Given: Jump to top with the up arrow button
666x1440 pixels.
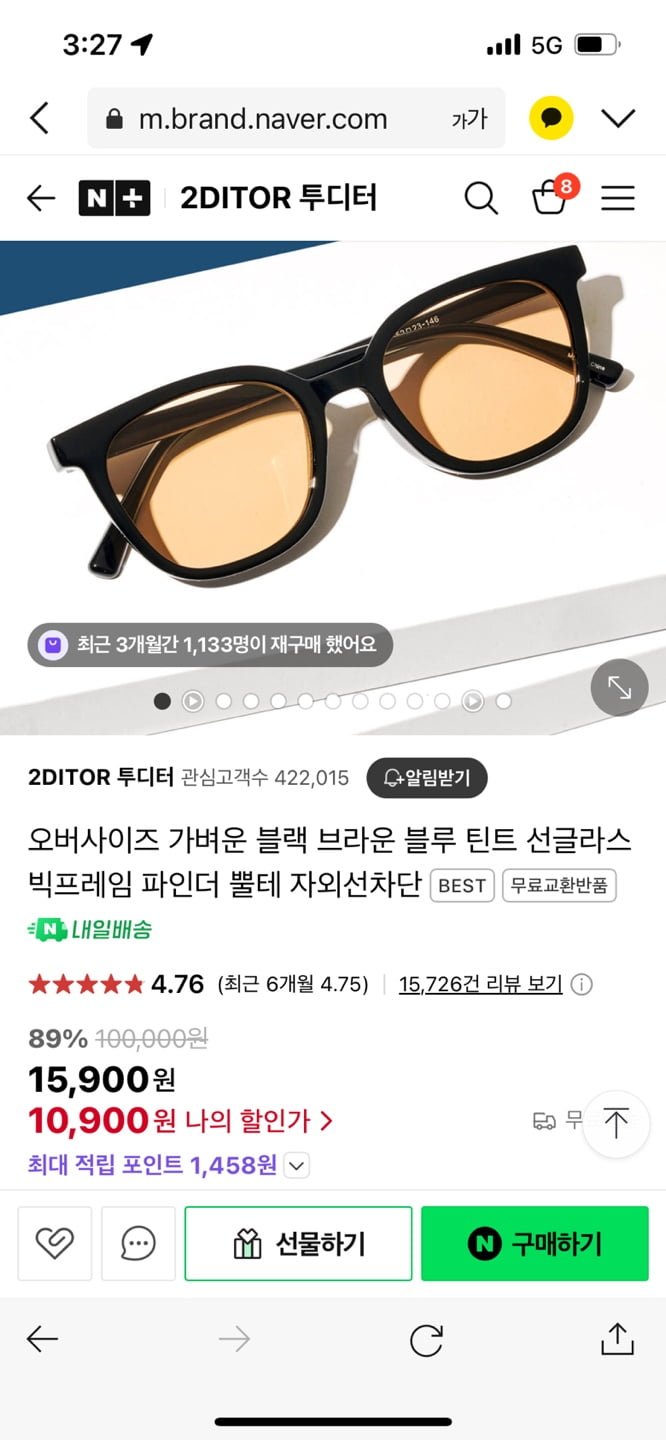Looking at the screenshot, I should coord(616,1124).
